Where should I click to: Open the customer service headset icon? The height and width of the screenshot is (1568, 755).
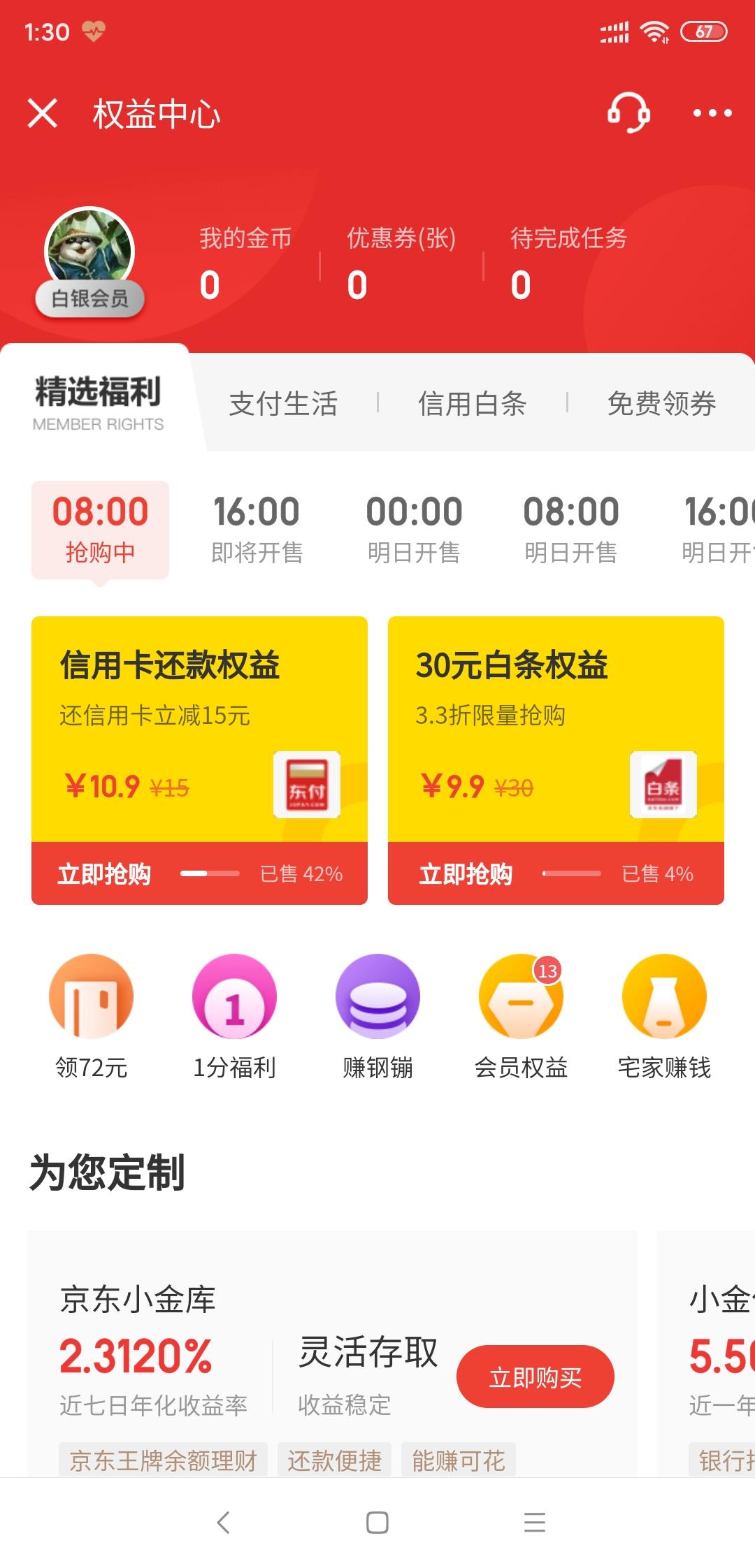click(x=627, y=113)
